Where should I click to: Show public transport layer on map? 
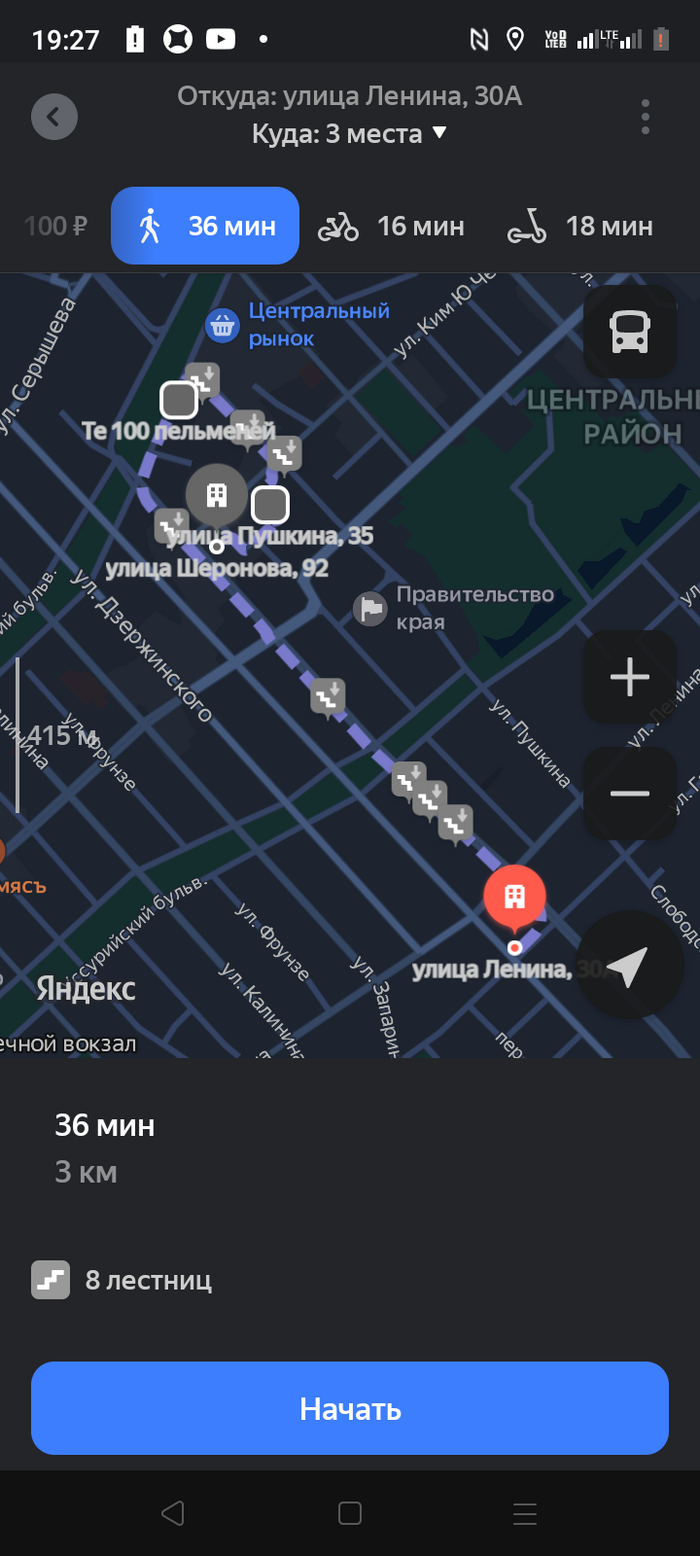pyautogui.click(x=630, y=331)
